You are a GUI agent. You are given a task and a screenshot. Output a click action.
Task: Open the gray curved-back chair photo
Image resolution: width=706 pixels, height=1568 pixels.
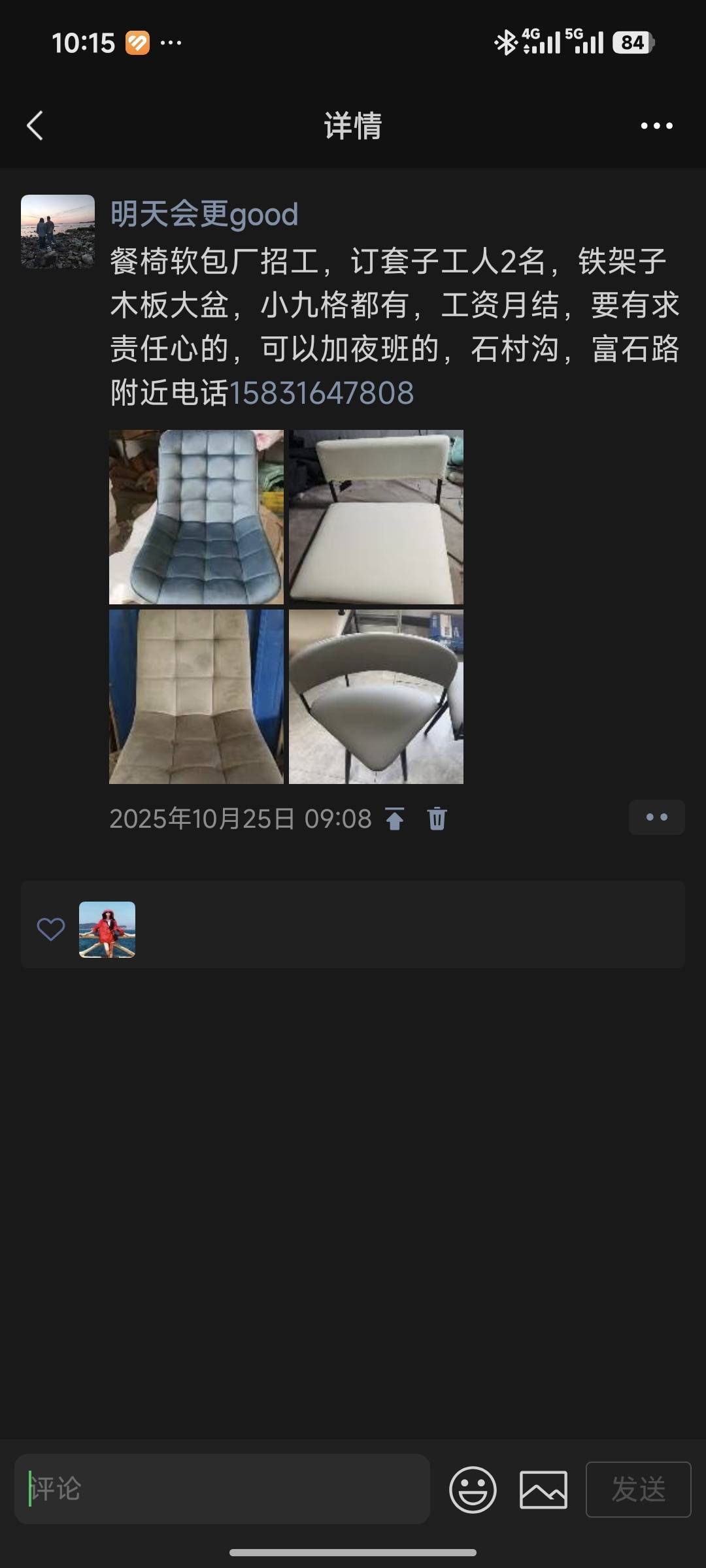tap(376, 696)
